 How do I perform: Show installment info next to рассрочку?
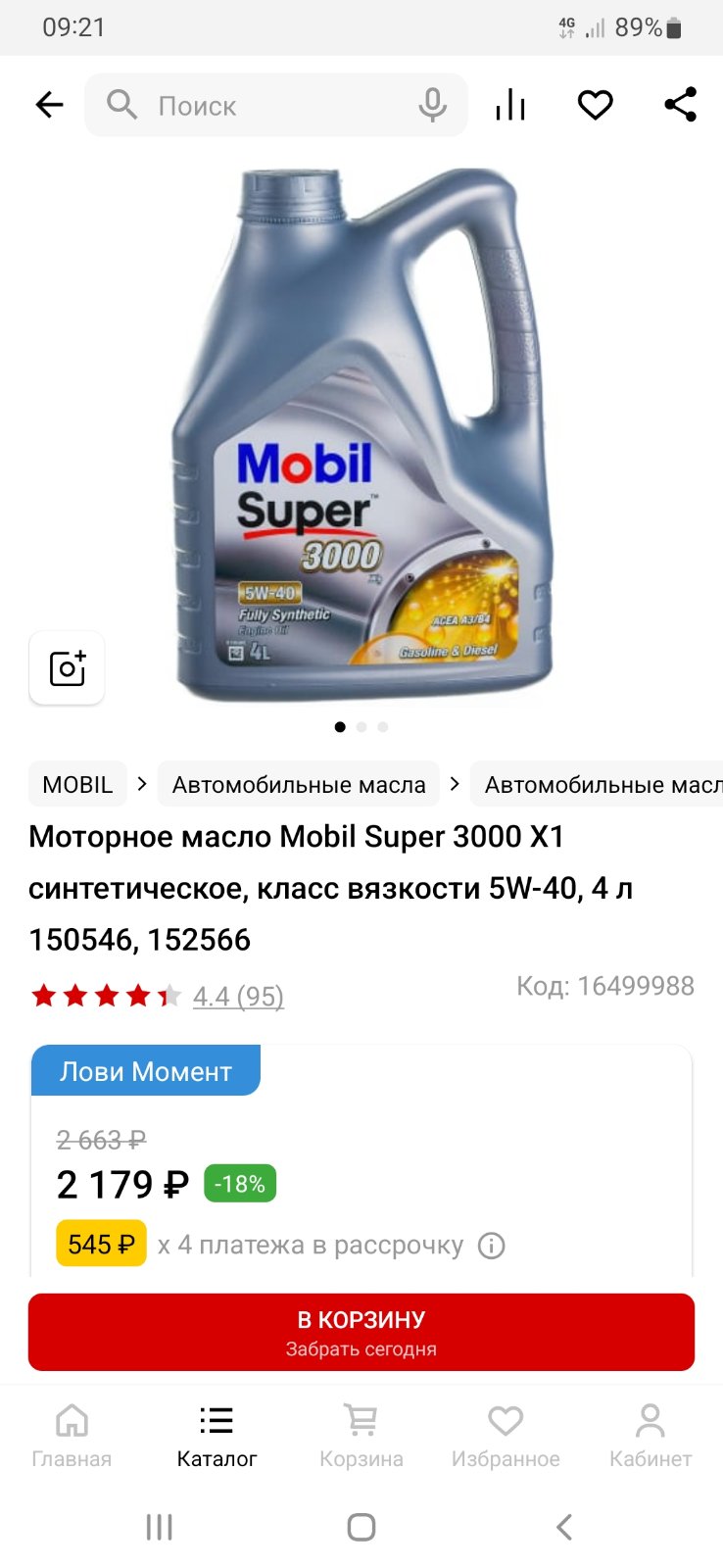(x=491, y=1246)
